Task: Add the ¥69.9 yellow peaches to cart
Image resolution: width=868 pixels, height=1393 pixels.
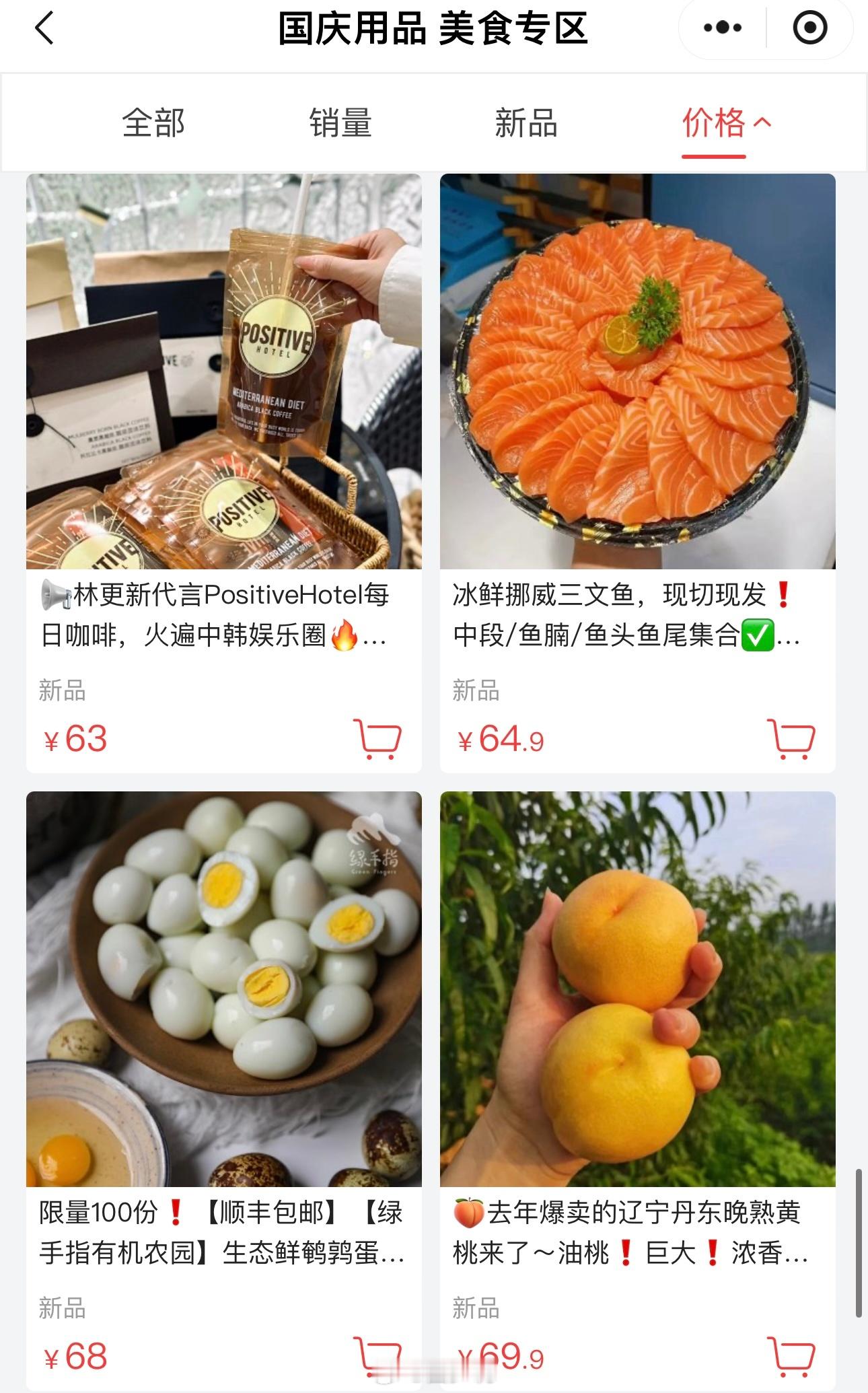Action: (791, 1356)
